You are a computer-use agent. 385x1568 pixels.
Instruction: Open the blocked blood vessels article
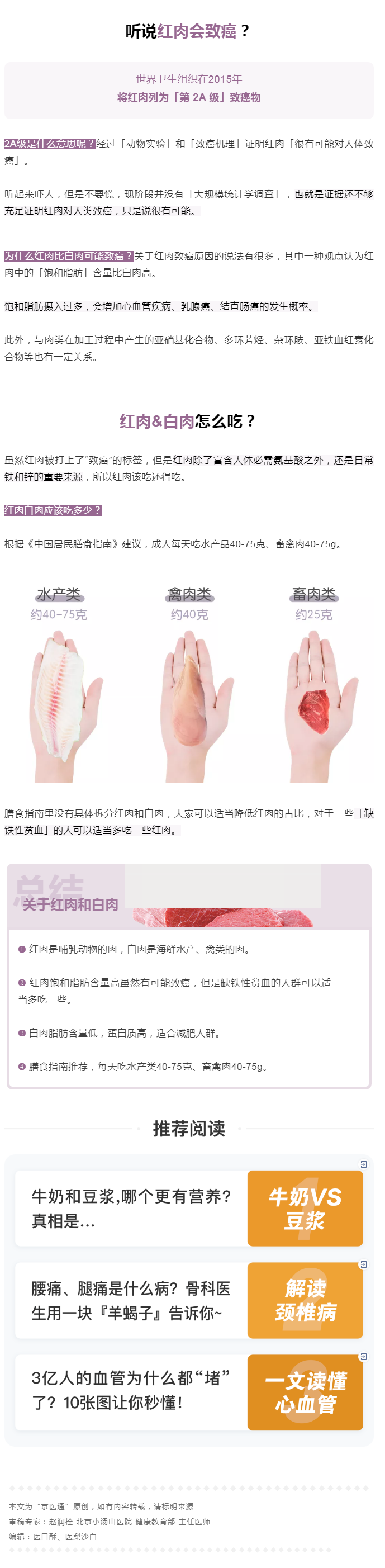131,1392
